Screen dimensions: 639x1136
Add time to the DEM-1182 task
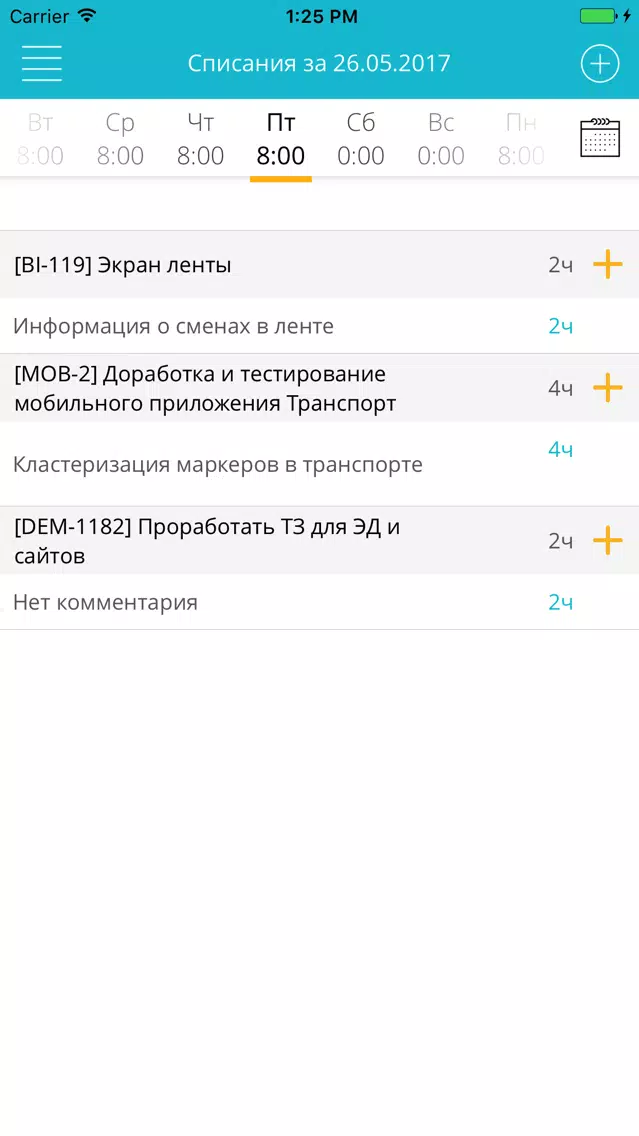point(608,540)
